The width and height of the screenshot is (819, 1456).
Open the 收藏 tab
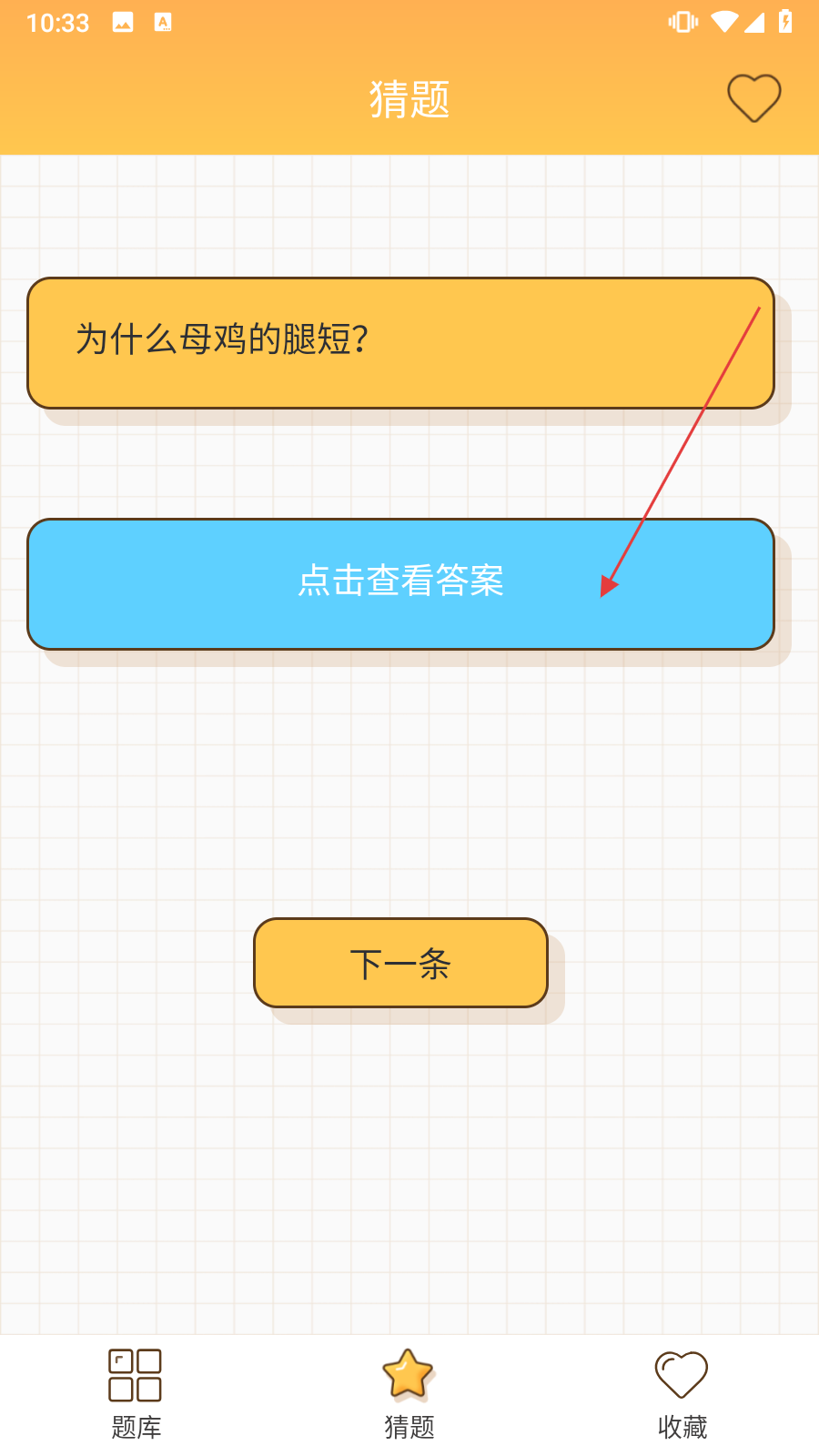point(682,1394)
